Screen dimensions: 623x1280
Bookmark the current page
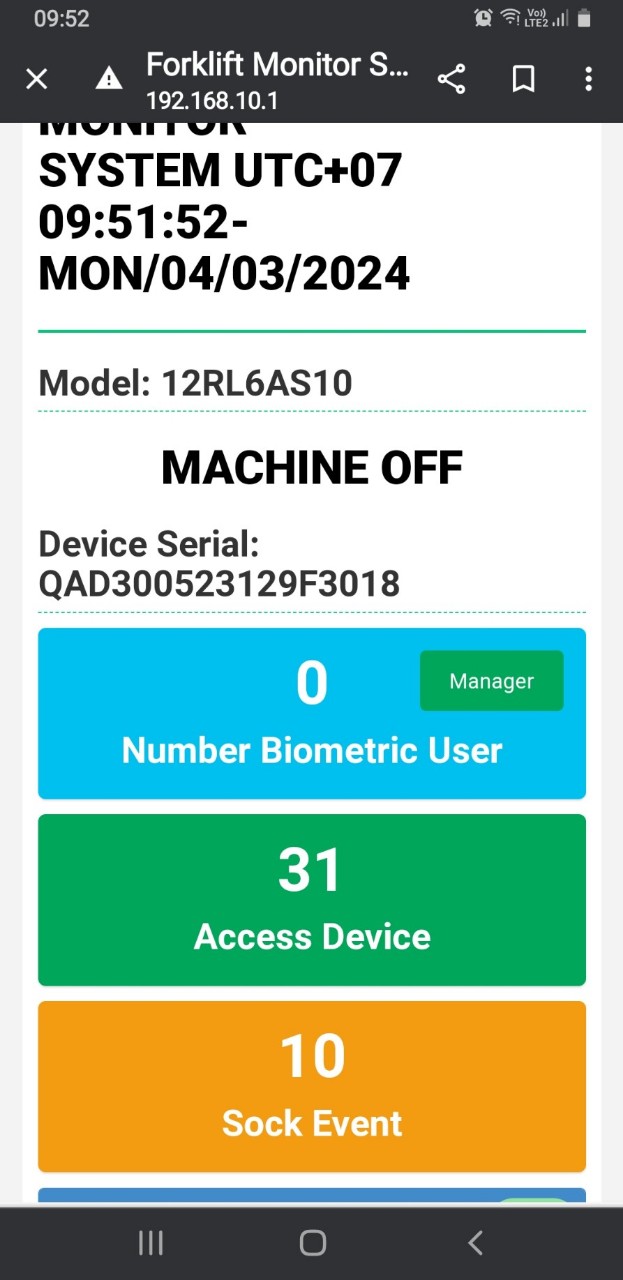tap(523, 79)
